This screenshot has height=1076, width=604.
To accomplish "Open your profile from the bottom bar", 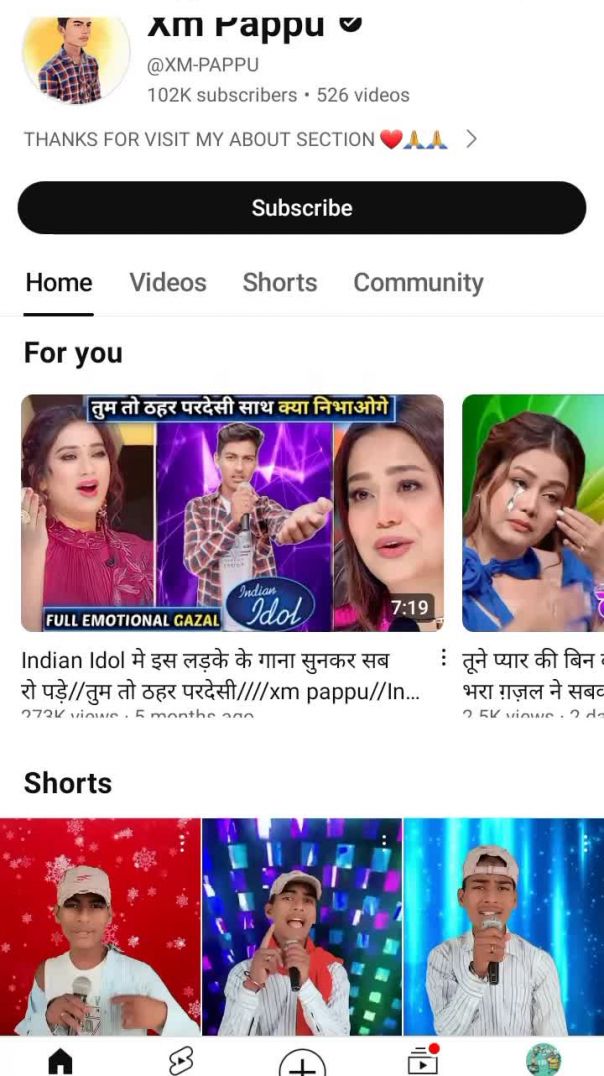I will click(x=543, y=1060).
